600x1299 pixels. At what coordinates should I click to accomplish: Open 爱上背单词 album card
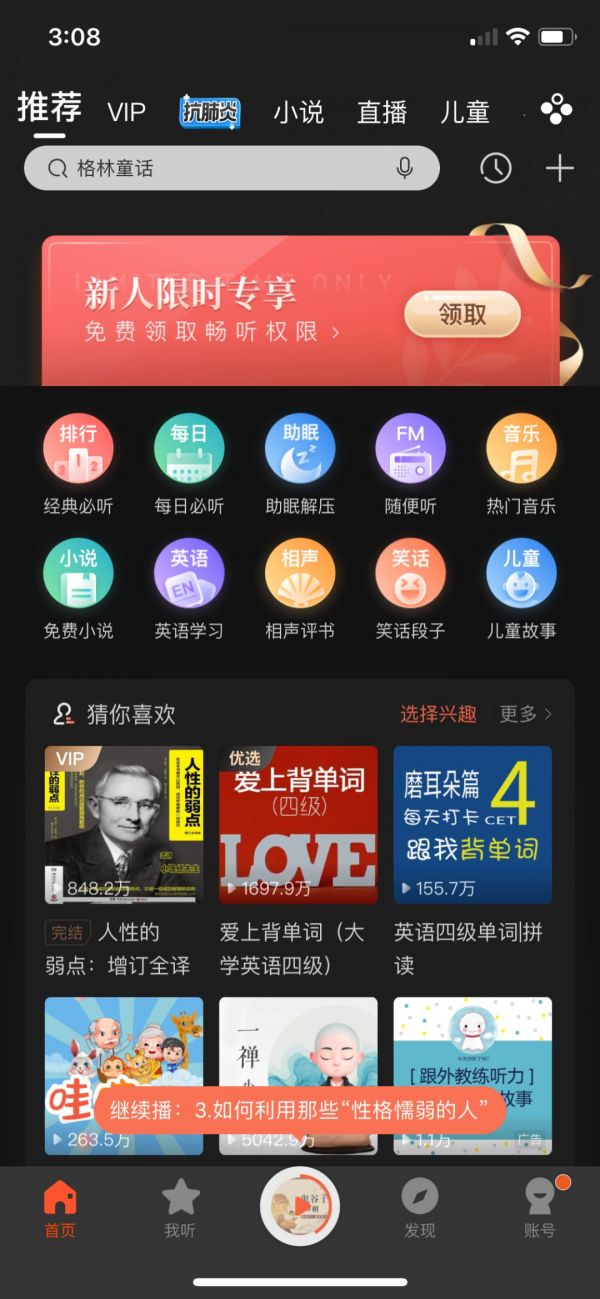[298, 825]
